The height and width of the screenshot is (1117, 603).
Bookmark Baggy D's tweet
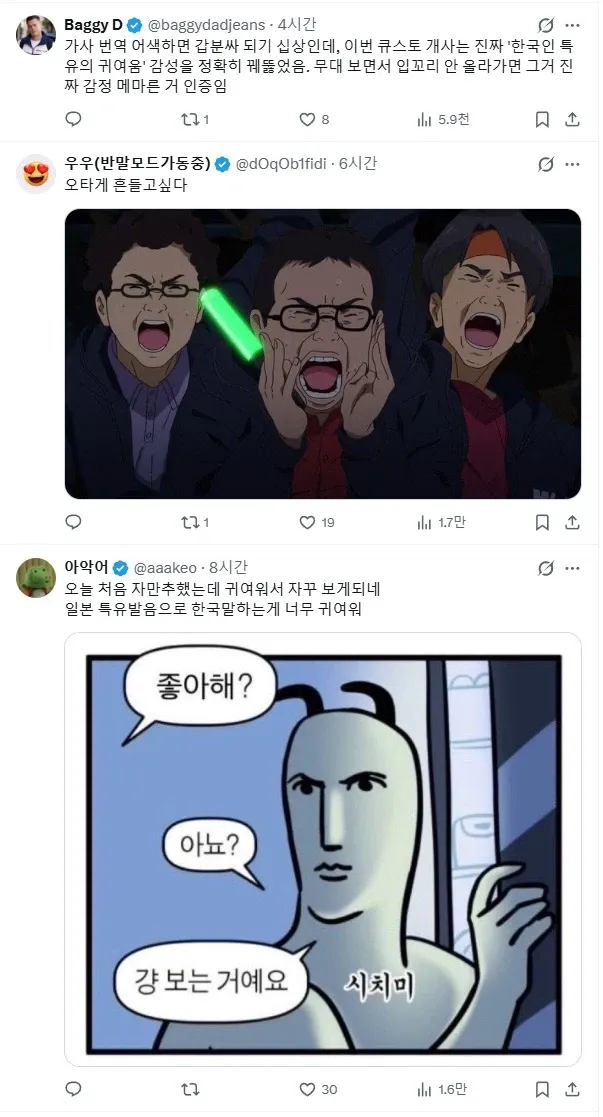[542, 120]
